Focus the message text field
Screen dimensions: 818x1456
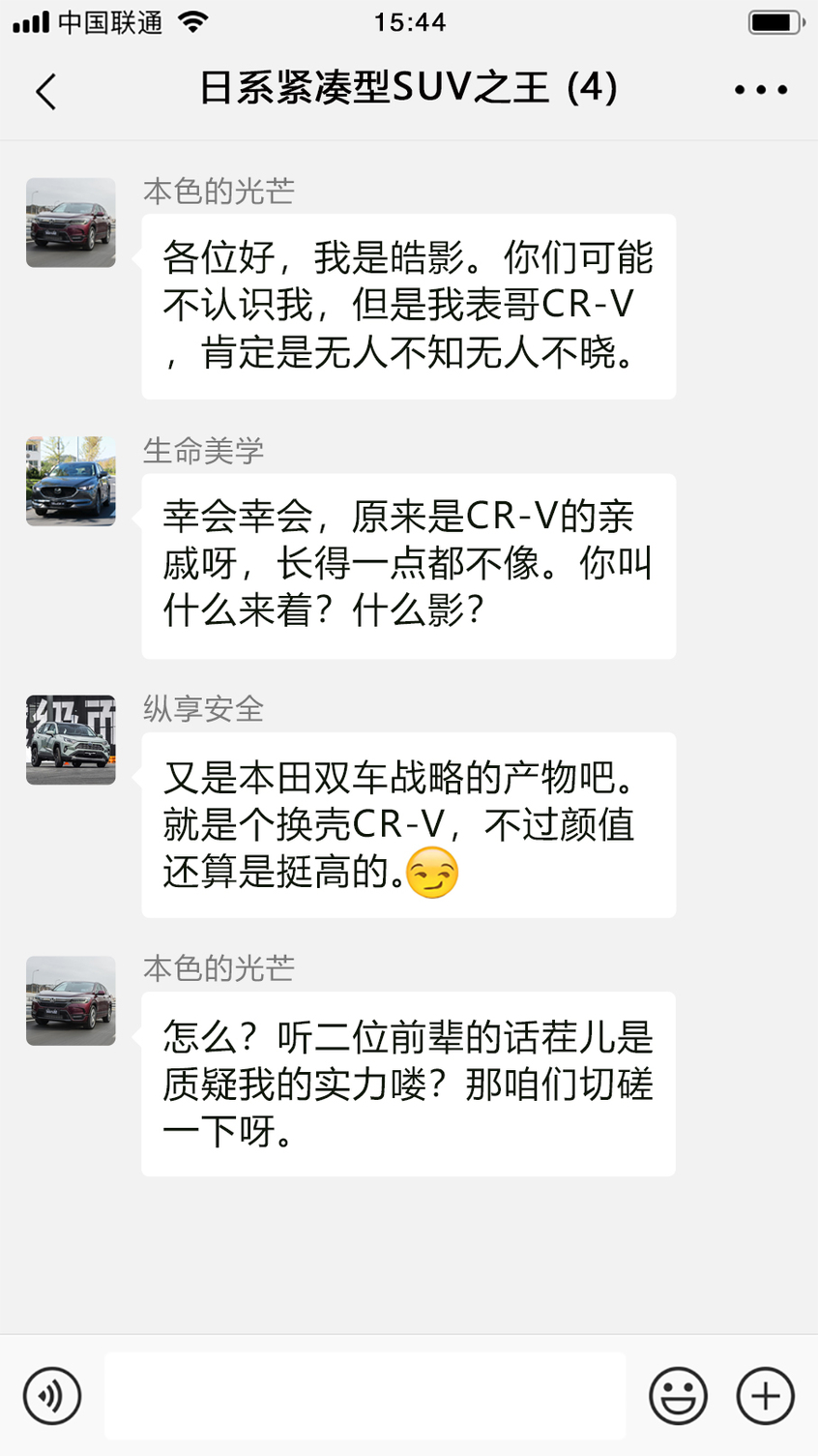365,1396
